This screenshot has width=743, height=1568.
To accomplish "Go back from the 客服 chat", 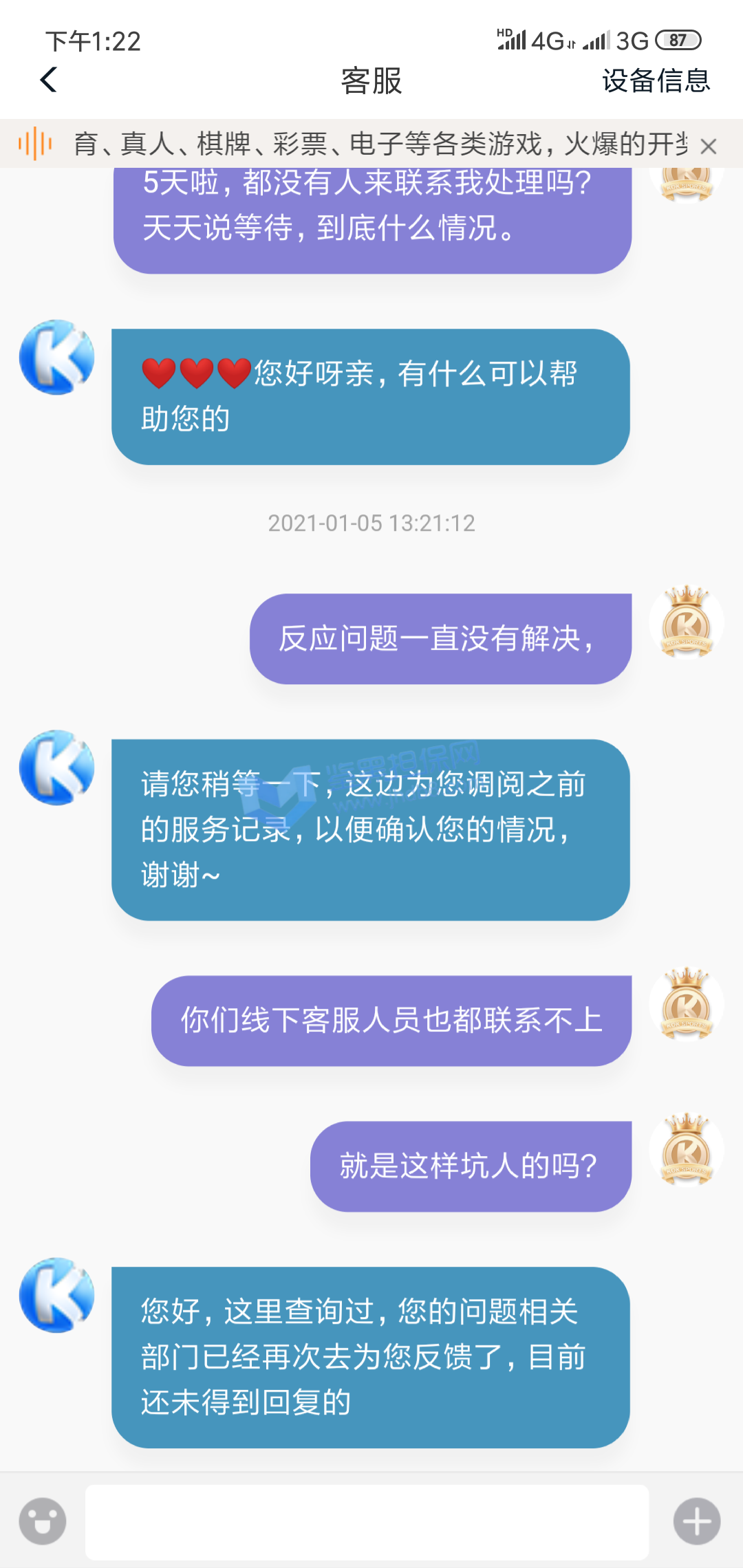I will tap(49, 80).
